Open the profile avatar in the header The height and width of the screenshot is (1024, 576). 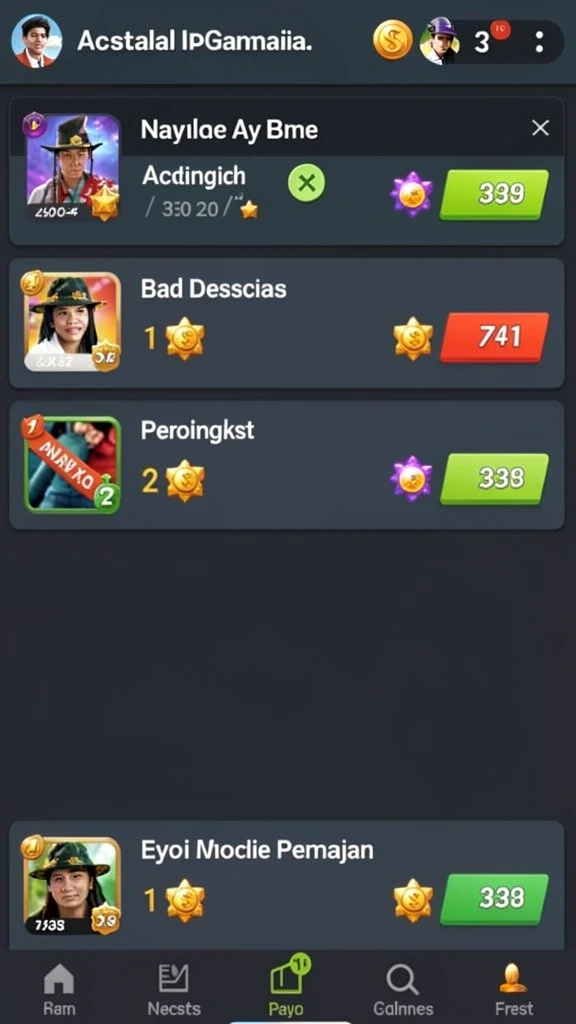pyautogui.click(x=37, y=41)
